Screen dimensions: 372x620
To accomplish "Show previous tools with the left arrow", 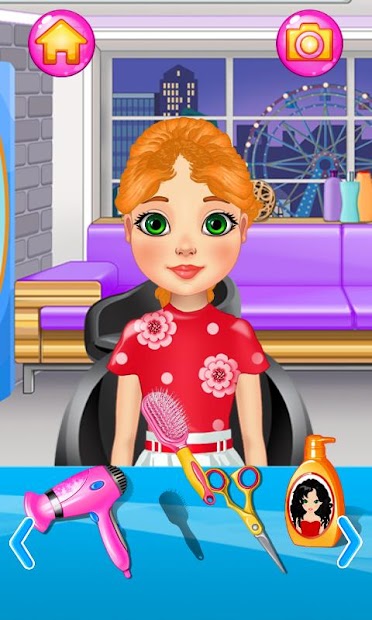I will tap(22, 543).
